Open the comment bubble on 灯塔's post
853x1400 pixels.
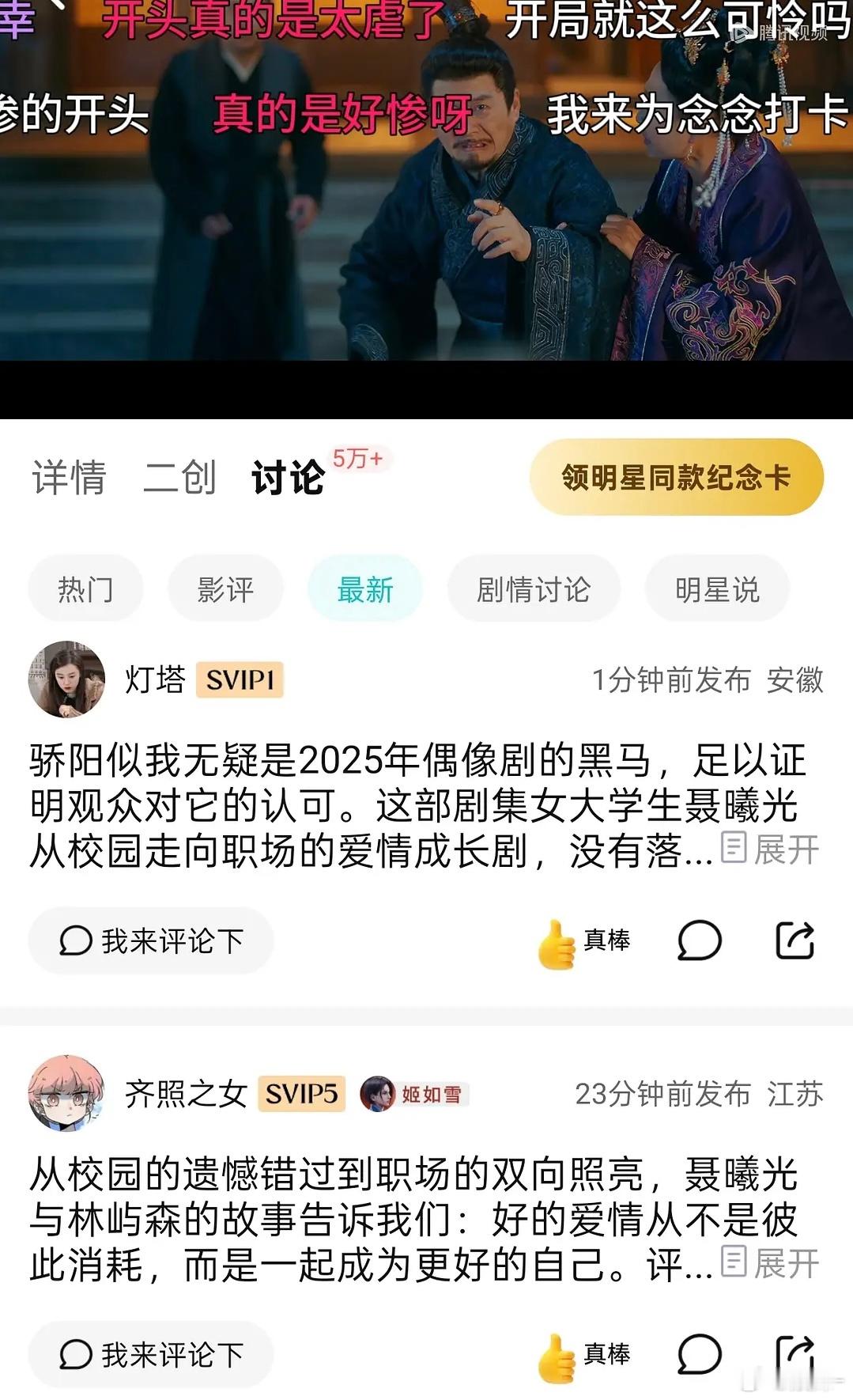699,941
